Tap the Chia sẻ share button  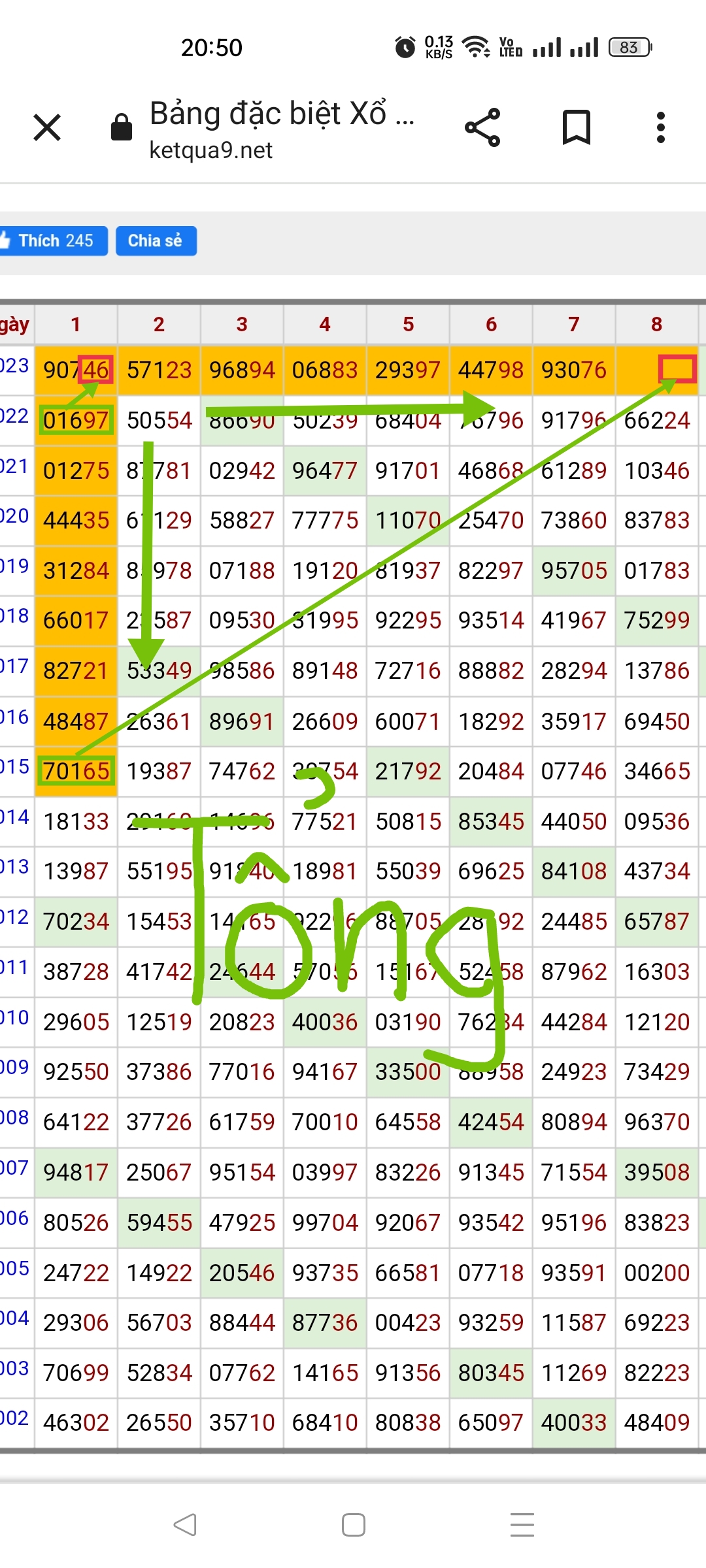156,241
